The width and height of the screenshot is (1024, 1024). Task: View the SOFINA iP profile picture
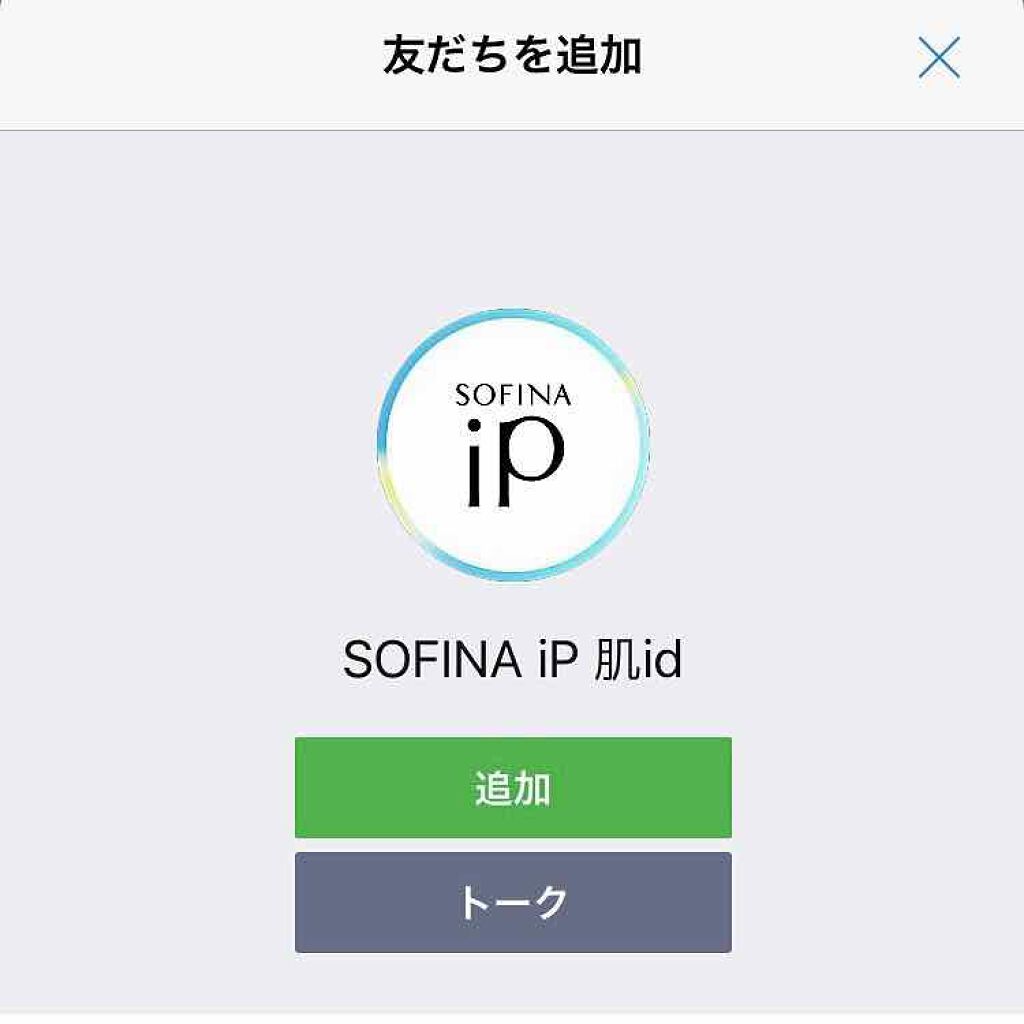pos(513,445)
